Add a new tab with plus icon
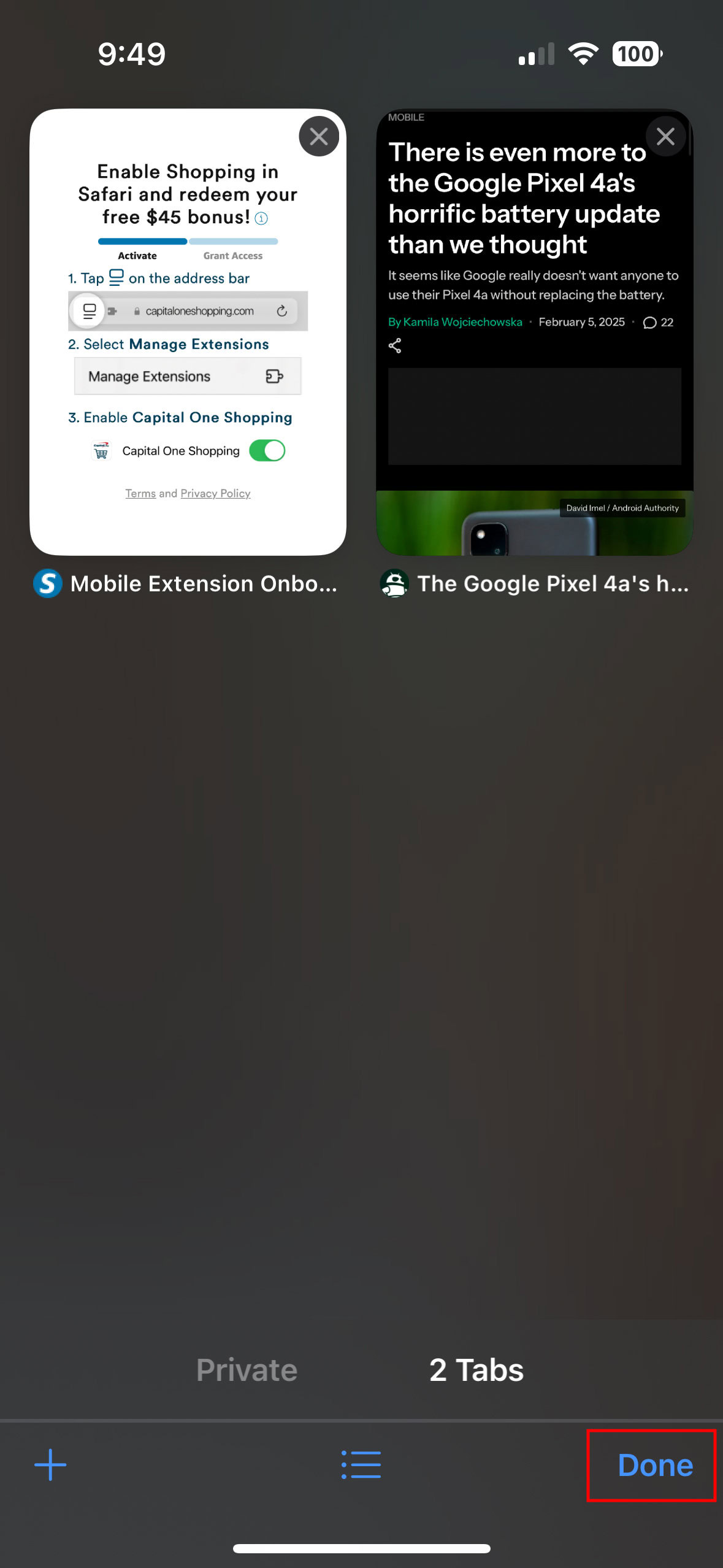The width and height of the screenshot is (723, 1568). click(x=50, y=1465)
